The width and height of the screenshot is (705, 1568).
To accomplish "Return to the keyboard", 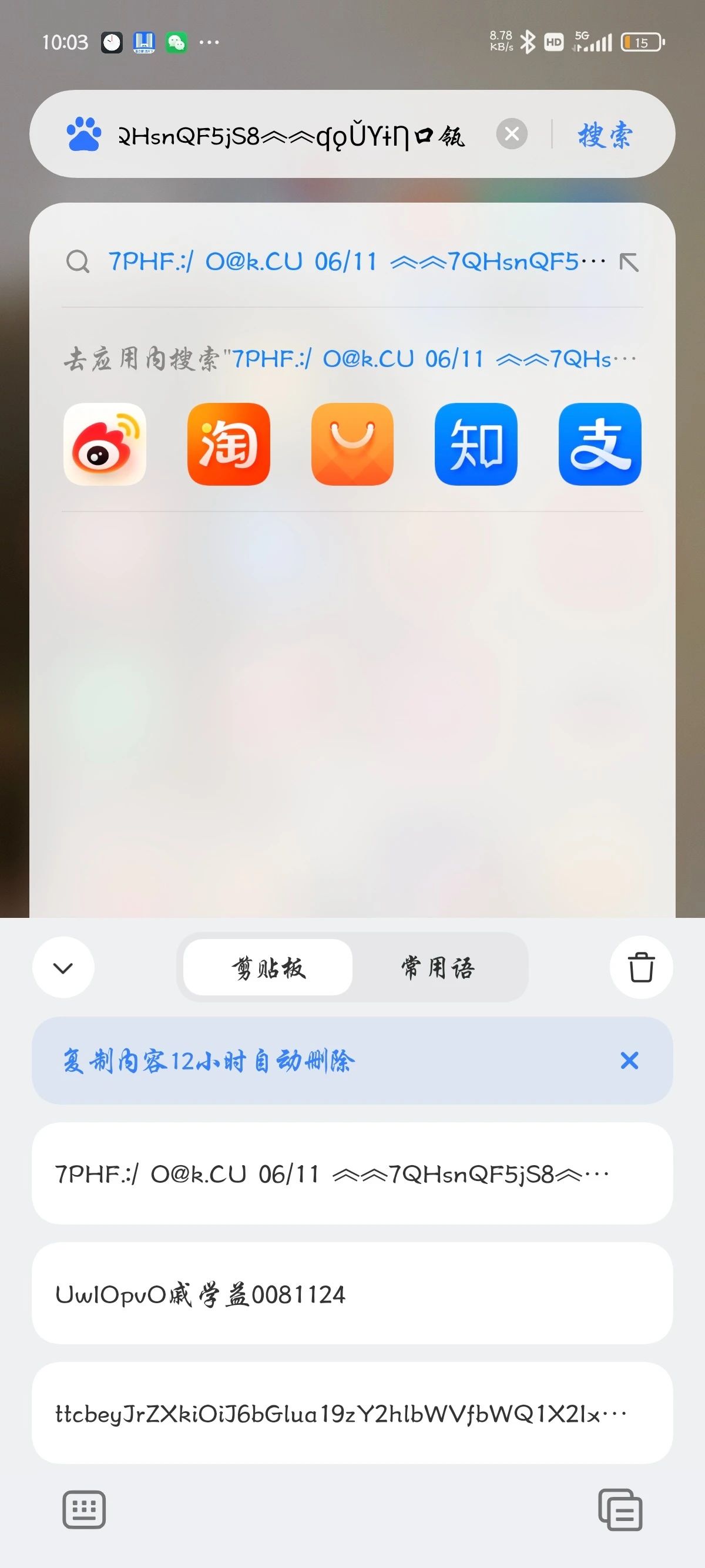I will pyautogui.click(x=84, y=1509).
